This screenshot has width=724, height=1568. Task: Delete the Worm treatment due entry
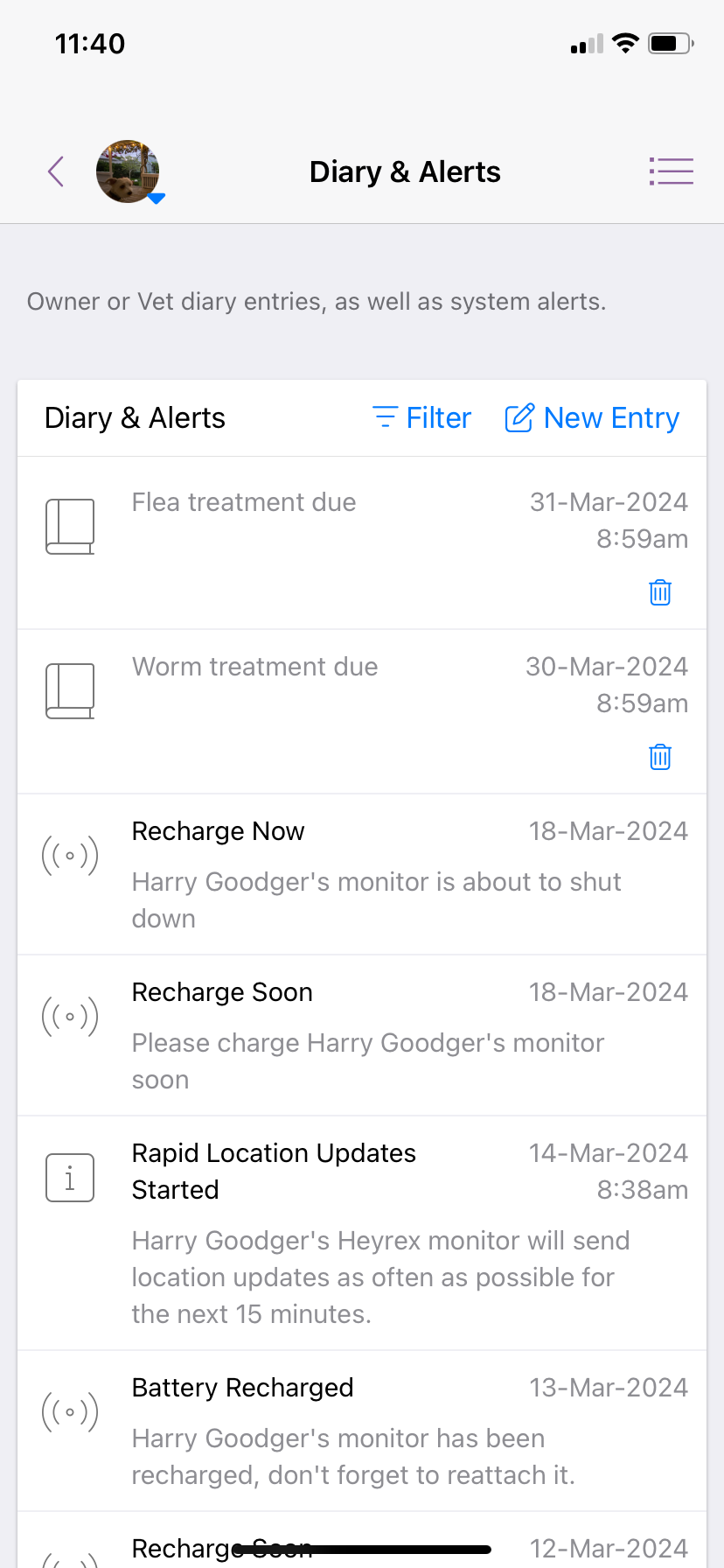[x=660, y=757]
